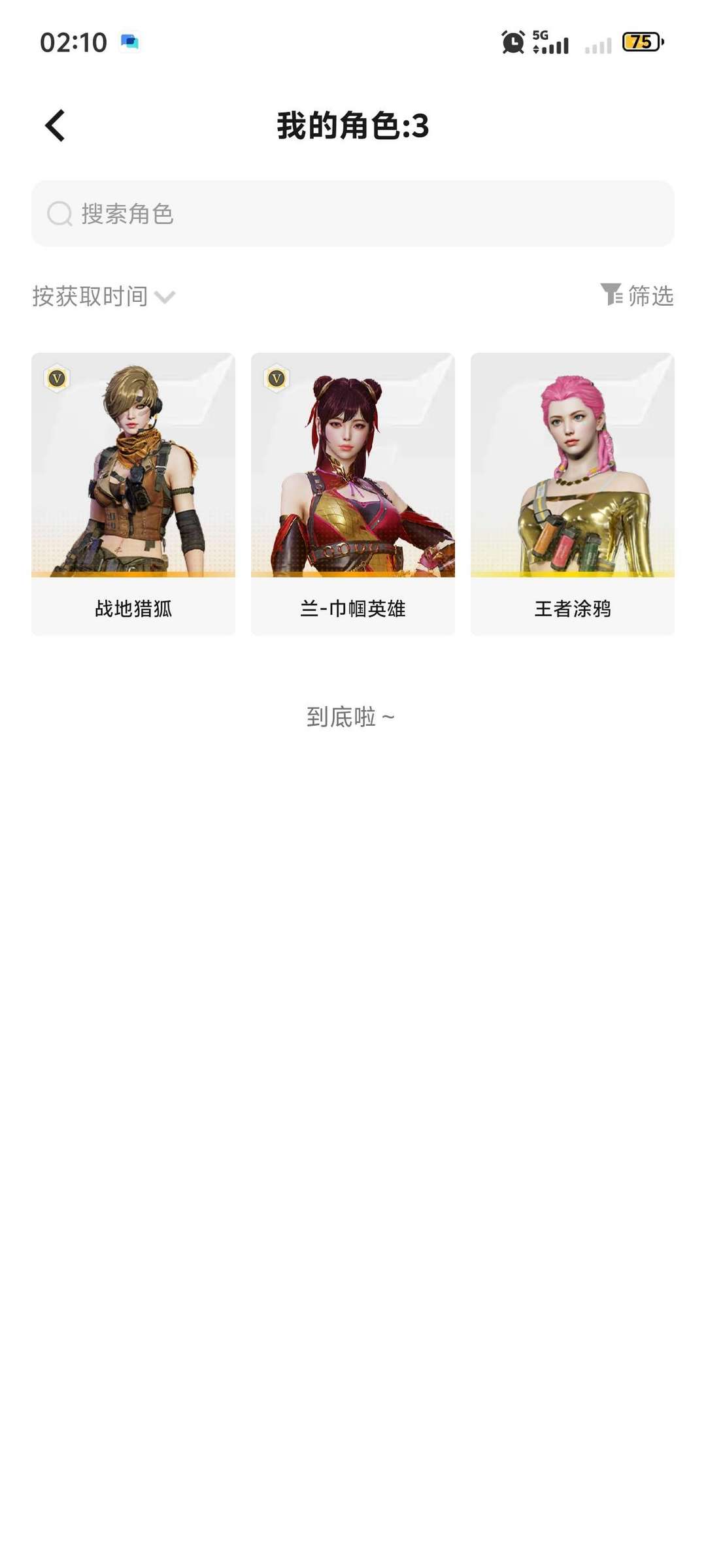
Task: View the 王者涂鸦 character card
Action: point(573,493)
